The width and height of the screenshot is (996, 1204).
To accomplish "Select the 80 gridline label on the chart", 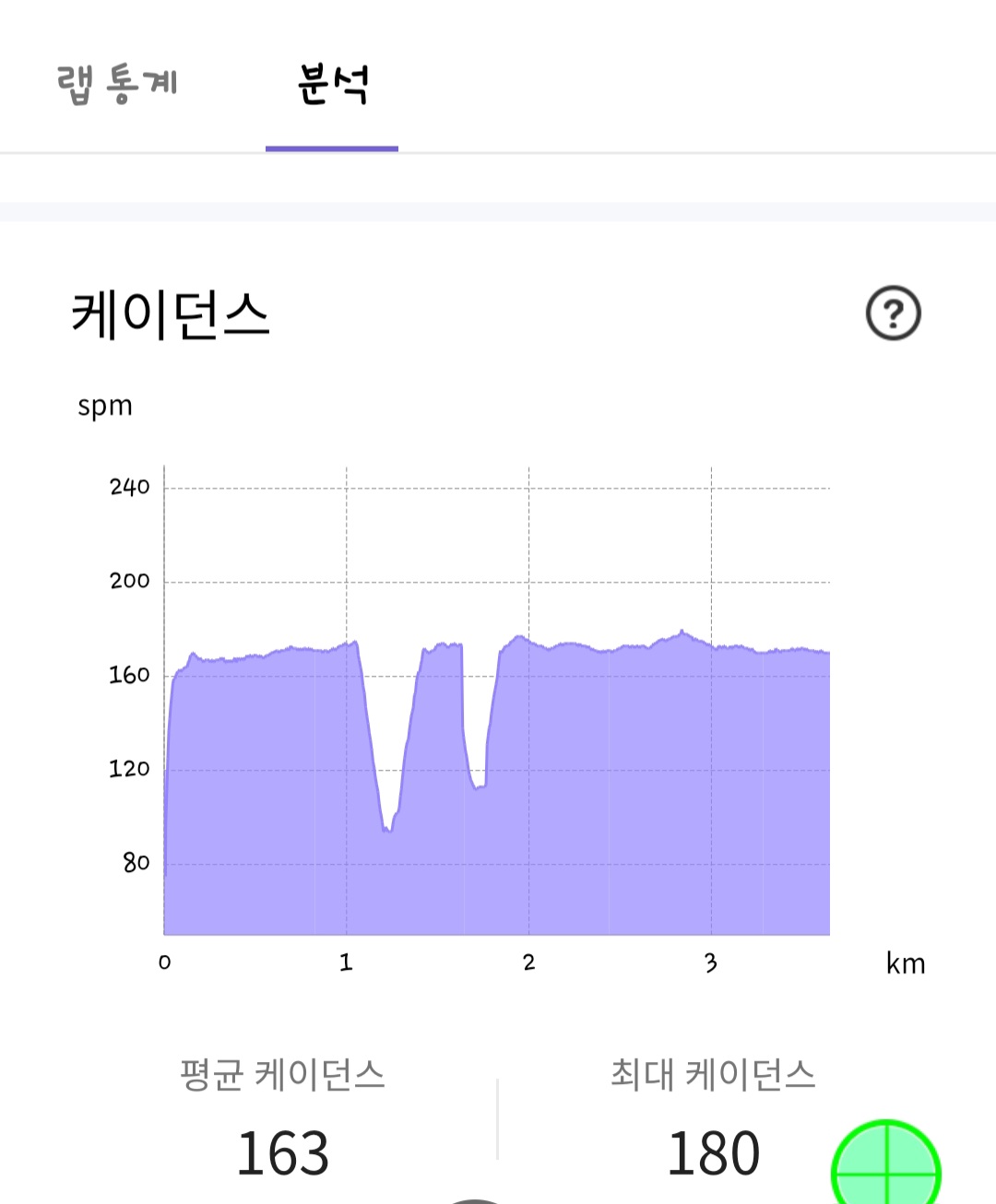I will click(x=137, y=864).
